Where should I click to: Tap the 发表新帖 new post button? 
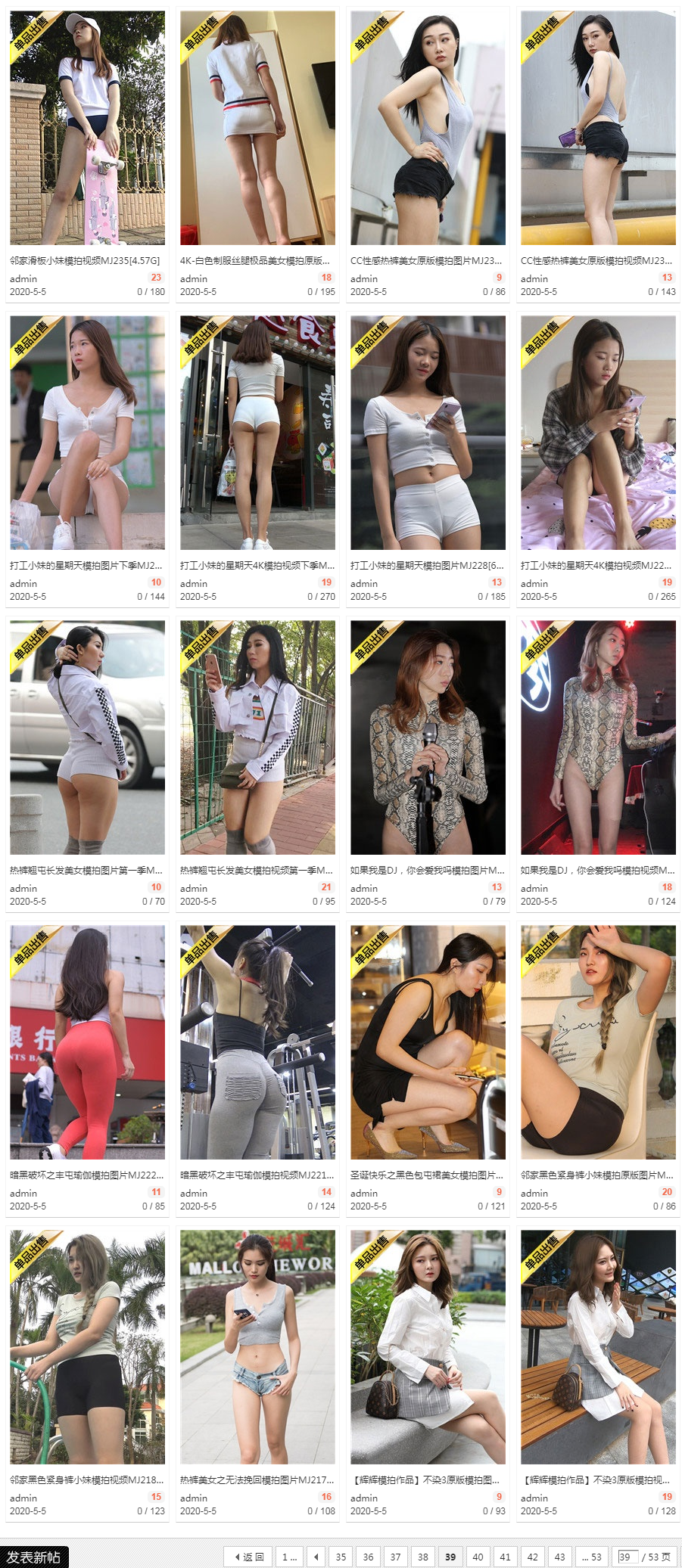tap(34, 1557)
